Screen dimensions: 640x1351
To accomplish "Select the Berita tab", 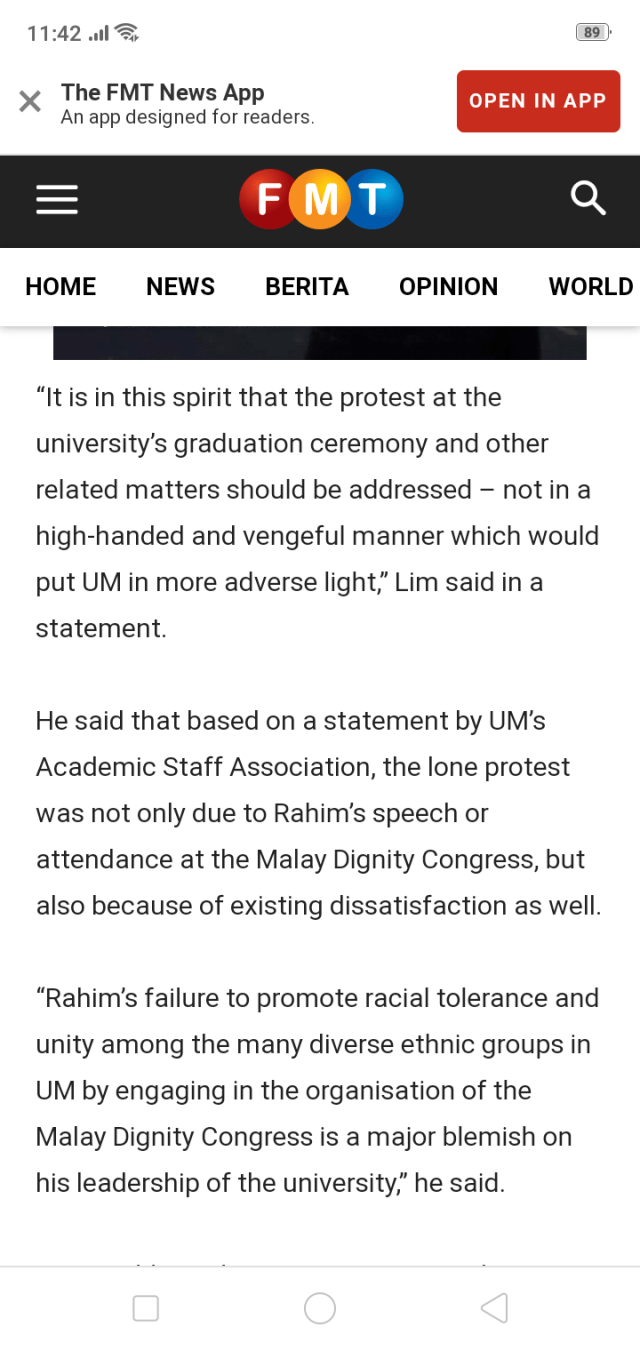I will [307, 287].
